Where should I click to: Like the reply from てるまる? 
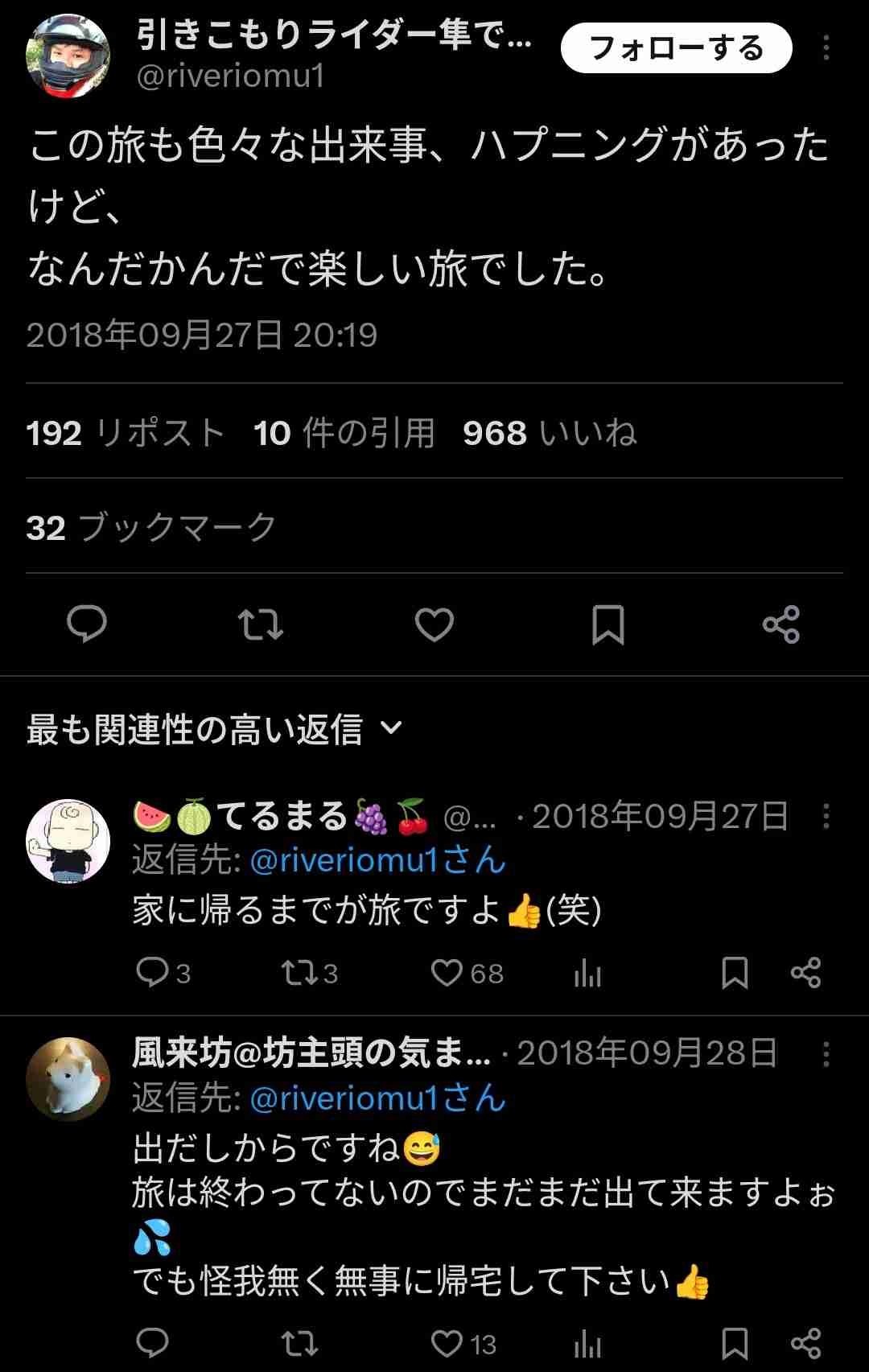click(447, 973)
